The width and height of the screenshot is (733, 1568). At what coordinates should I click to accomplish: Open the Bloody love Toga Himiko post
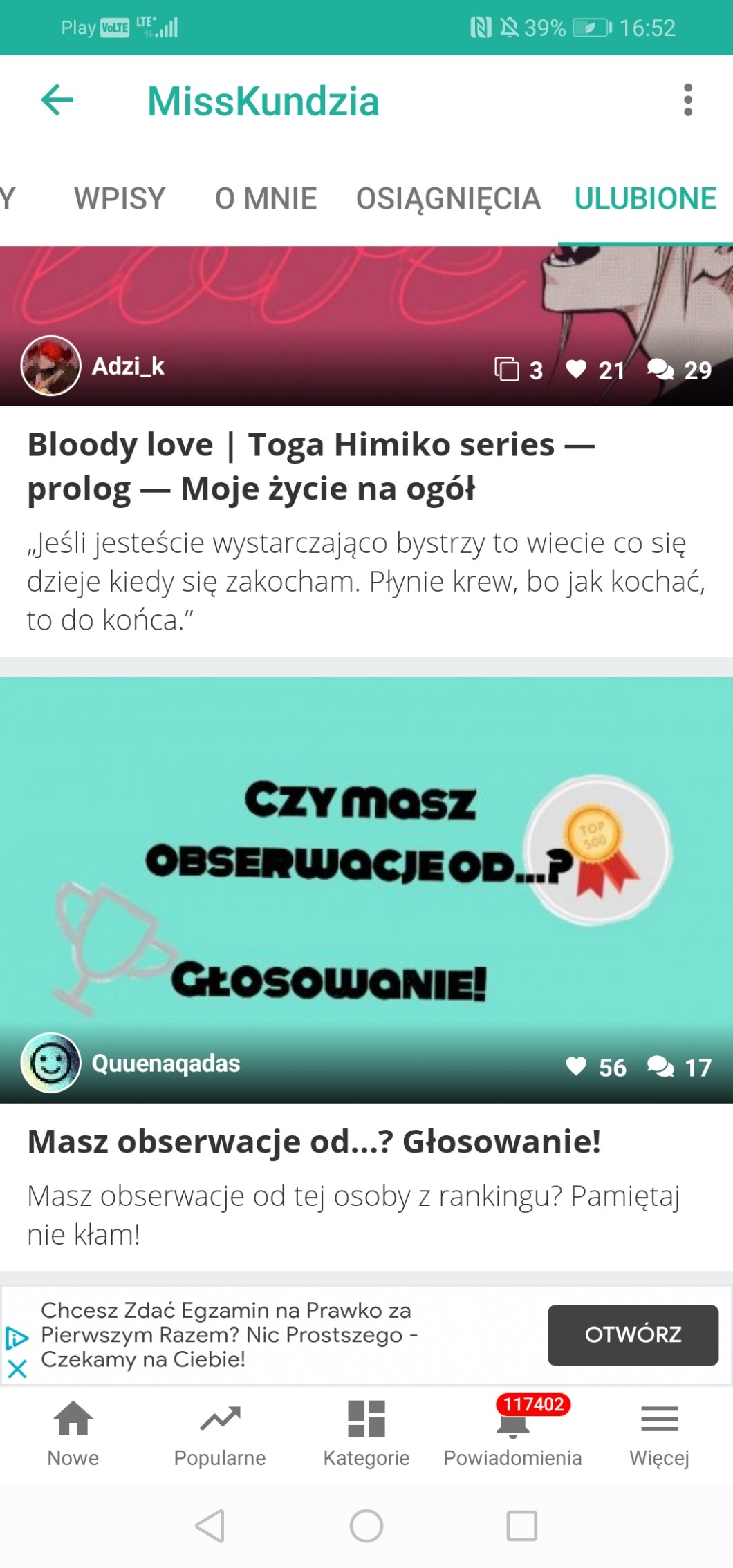tap(311, 466)
